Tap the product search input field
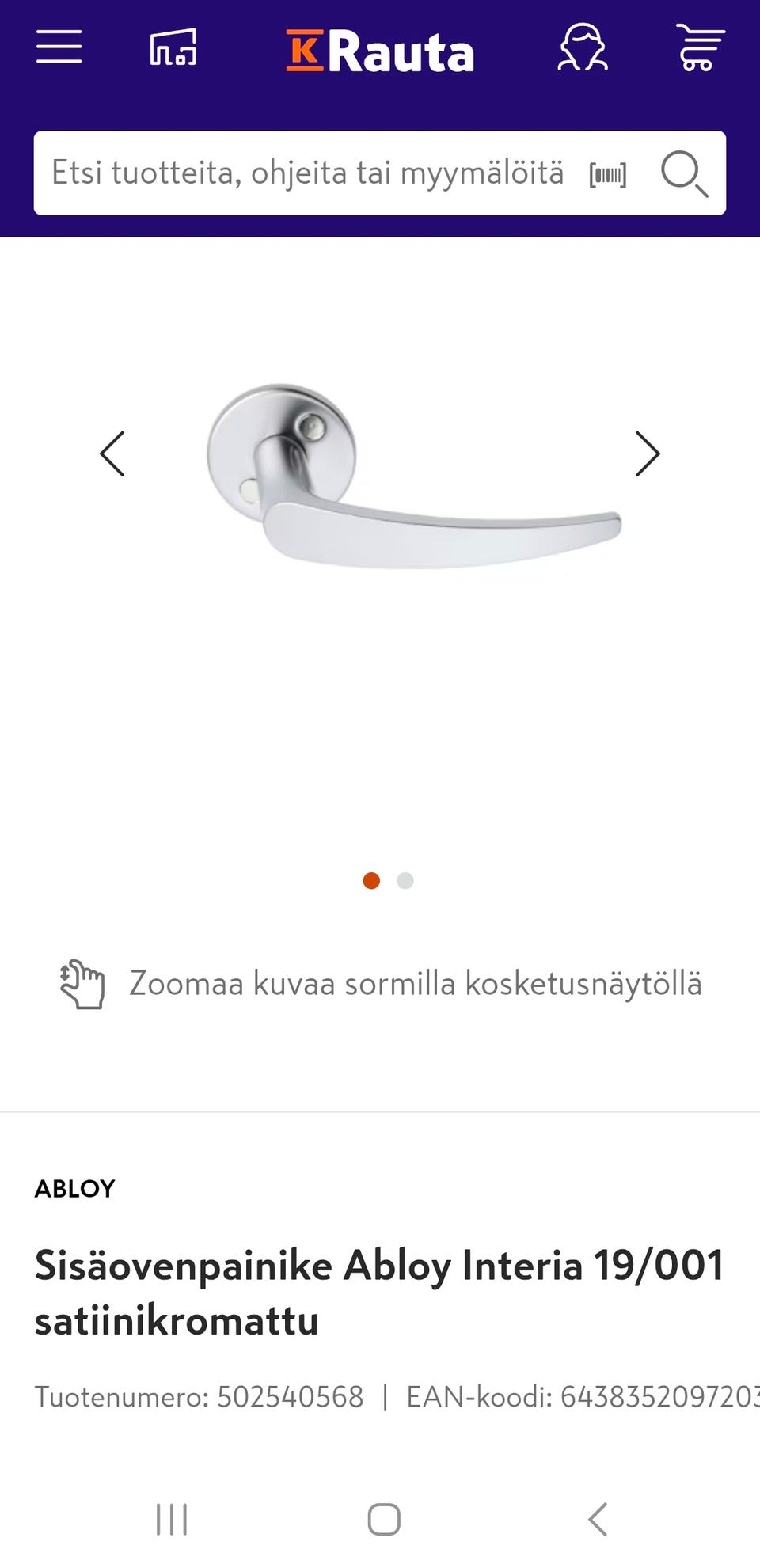Image resolution: width=760 pixels, height=1568 pixels. click(x=309, y=173)
